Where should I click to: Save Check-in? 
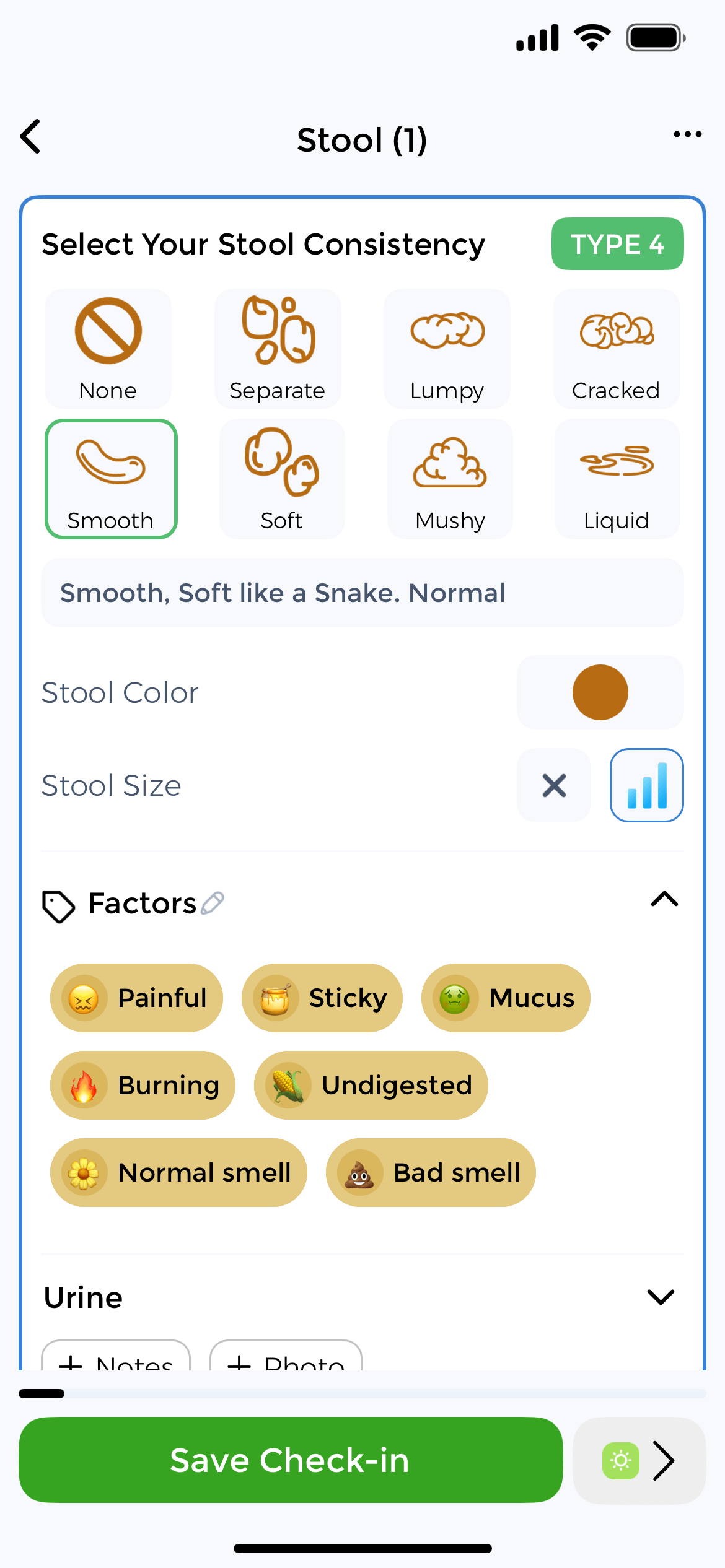point(291,1460)
